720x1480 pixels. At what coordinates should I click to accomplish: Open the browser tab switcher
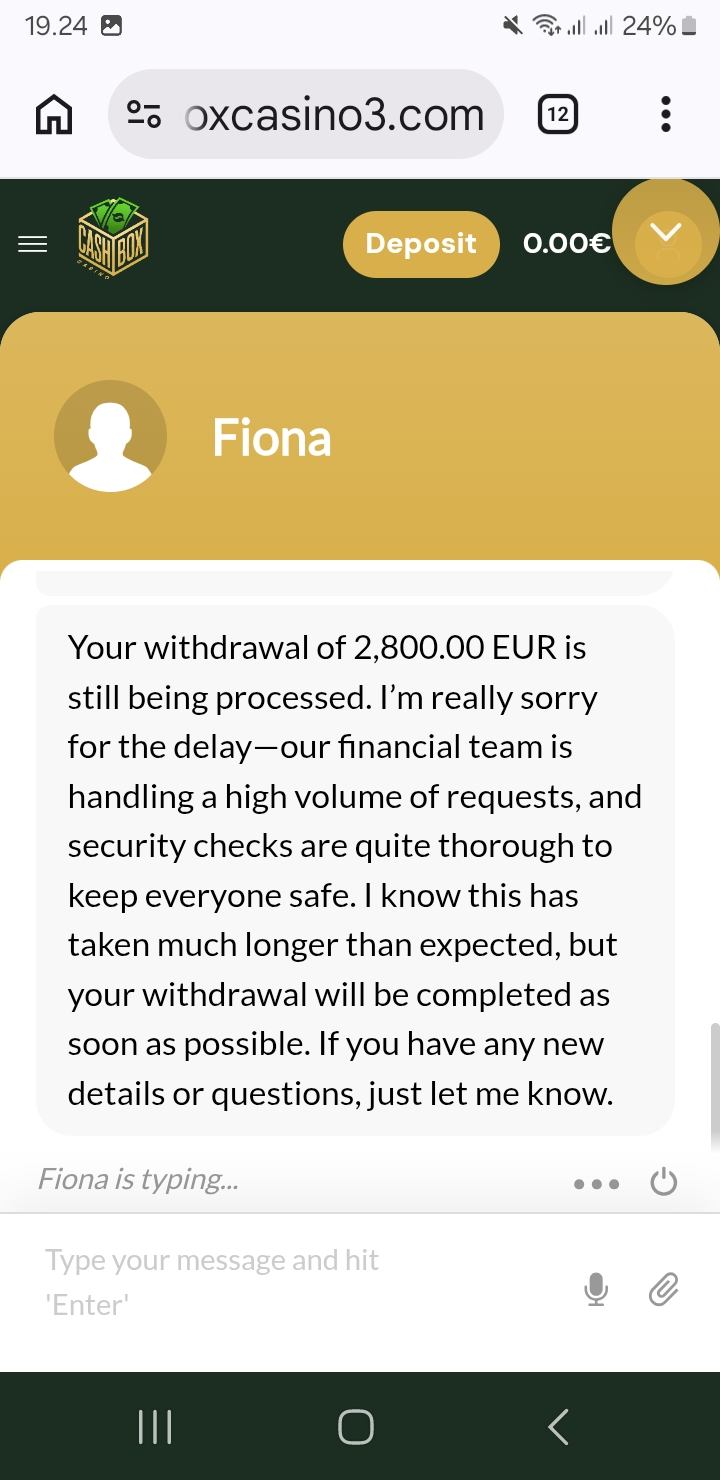click(557, 115)
